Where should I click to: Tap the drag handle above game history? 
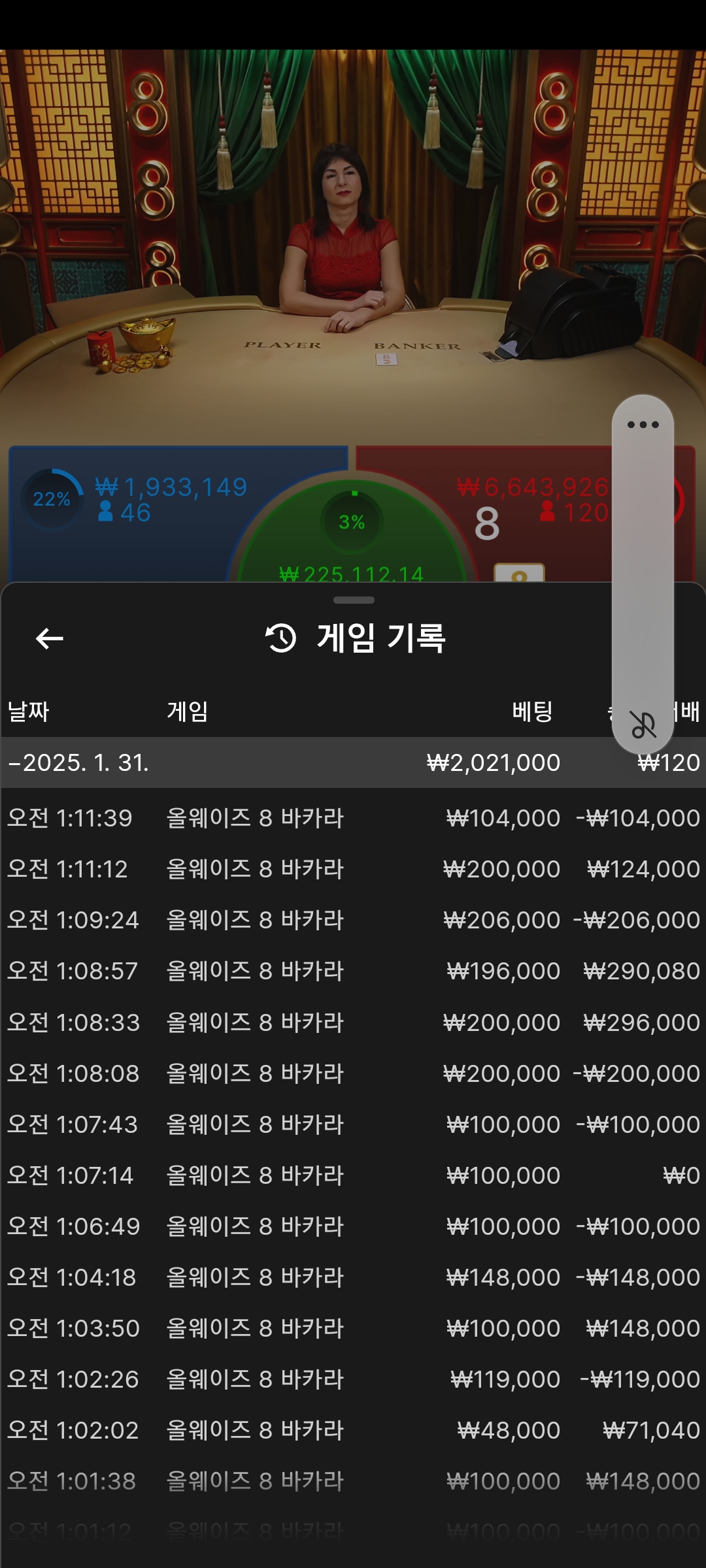tap(354, 600)
